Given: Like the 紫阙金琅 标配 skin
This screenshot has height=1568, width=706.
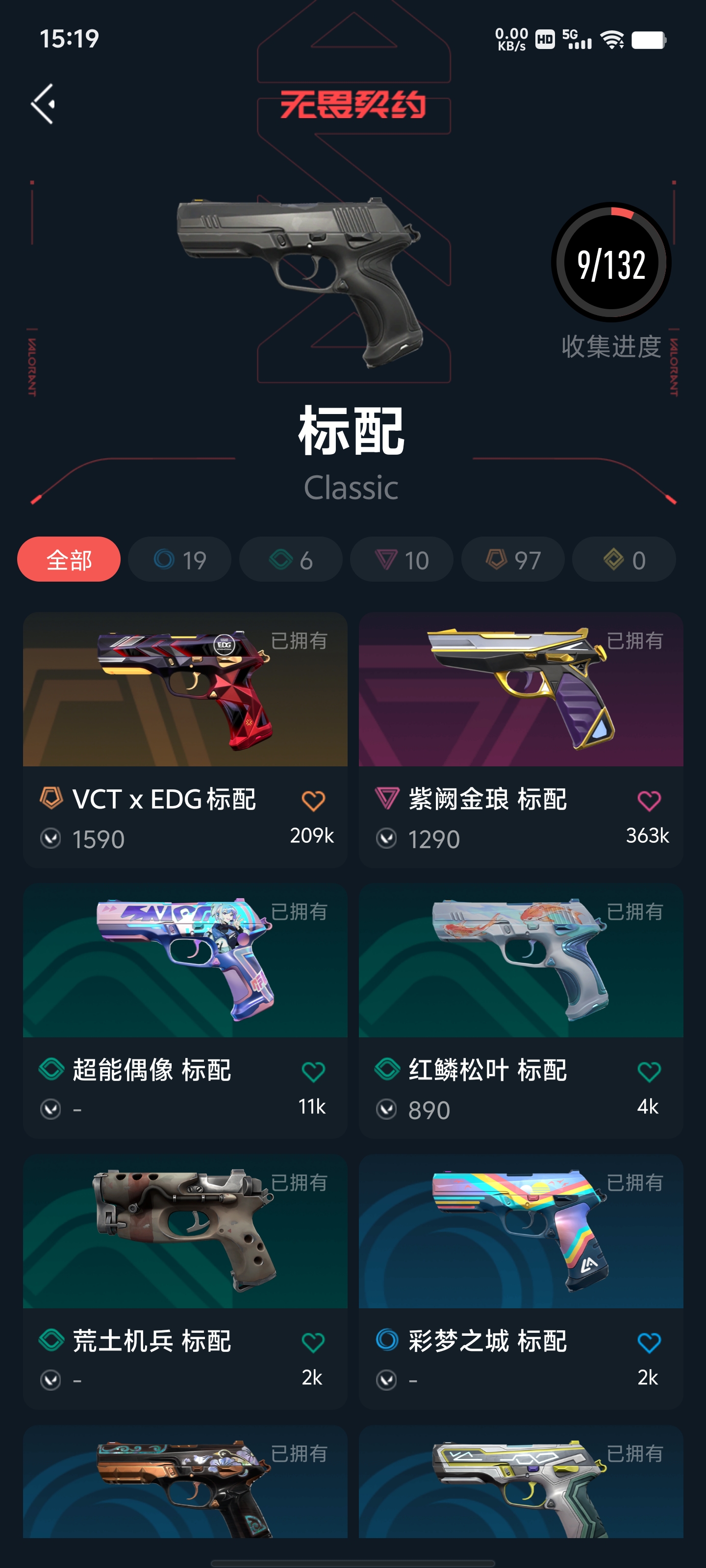Looking at the screenshot, I should [649, 801].
